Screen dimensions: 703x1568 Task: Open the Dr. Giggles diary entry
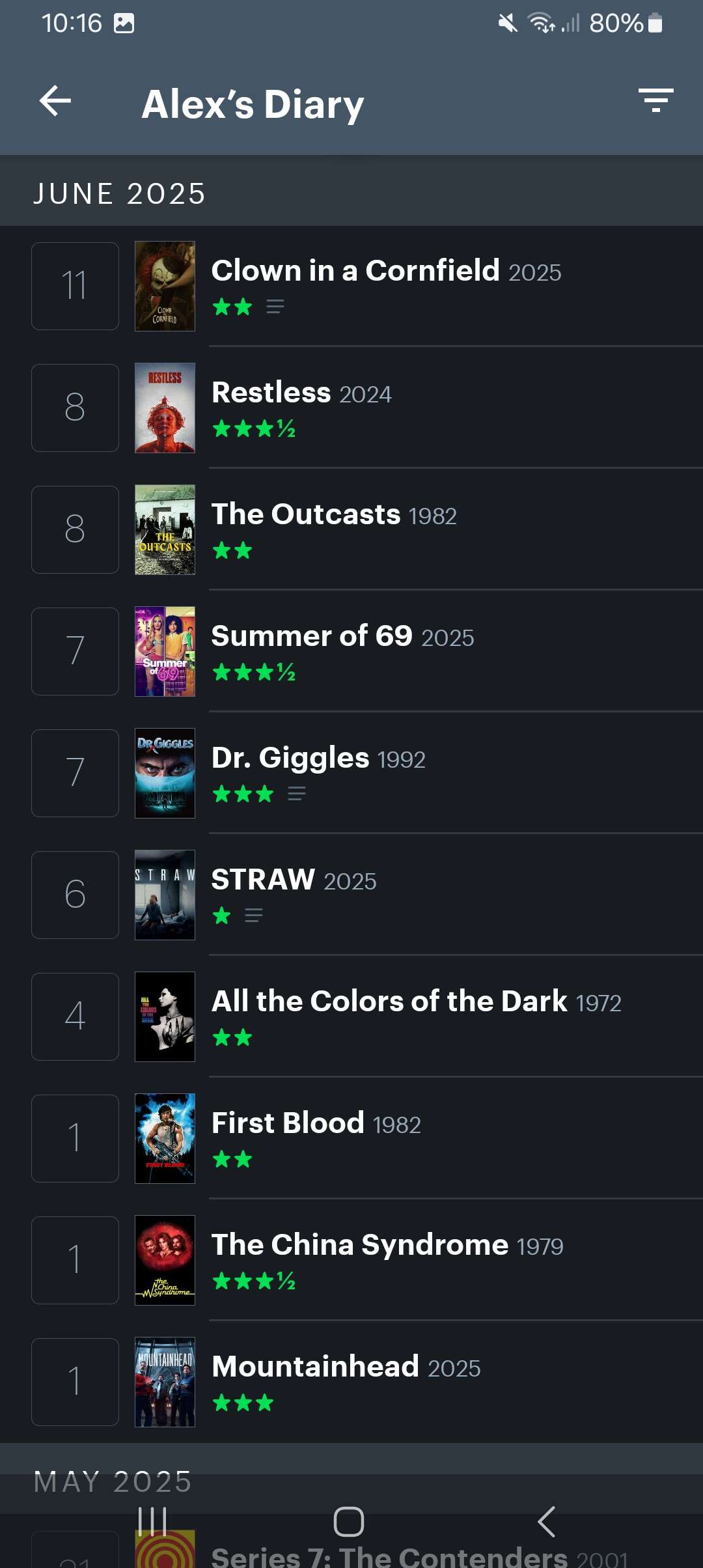[x=351, y=774]
